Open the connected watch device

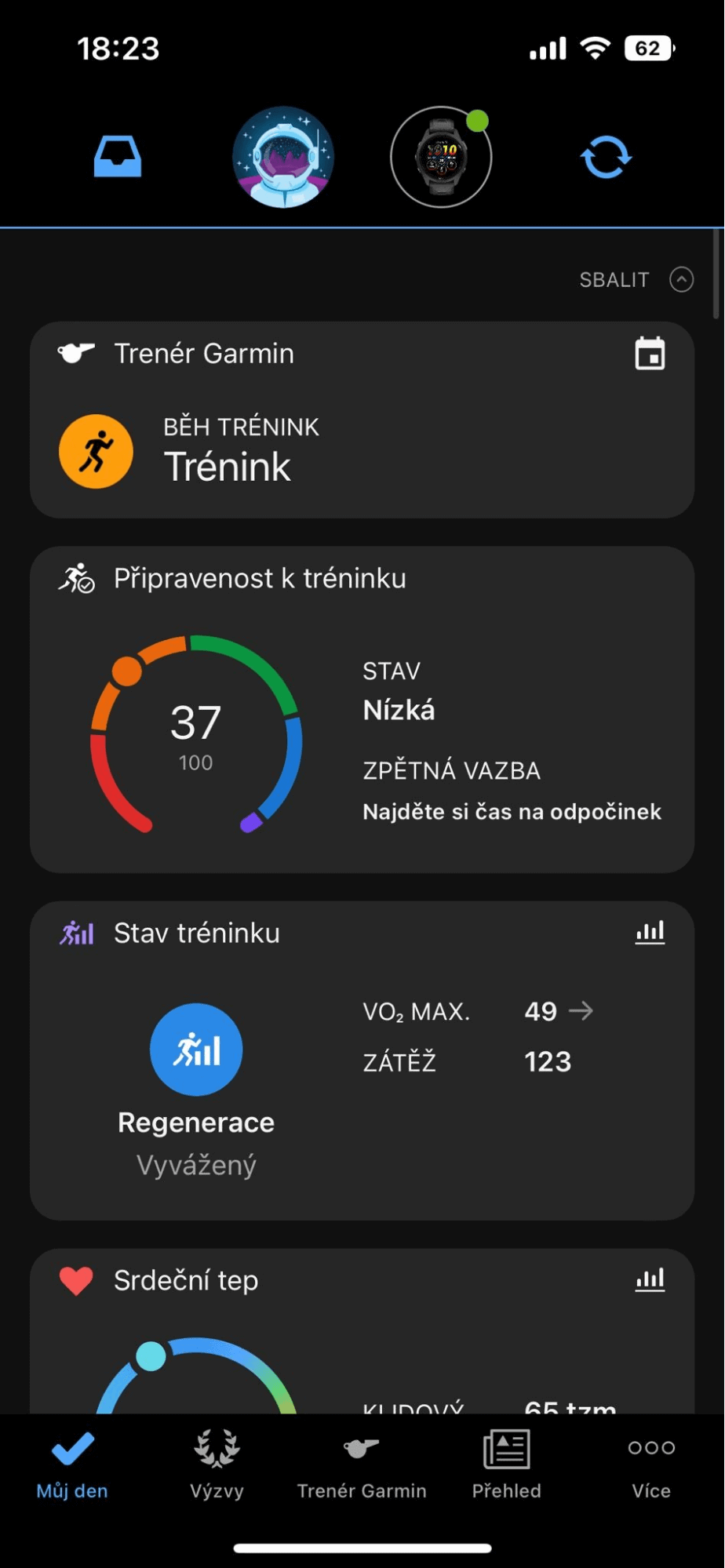tap(441, 157)
